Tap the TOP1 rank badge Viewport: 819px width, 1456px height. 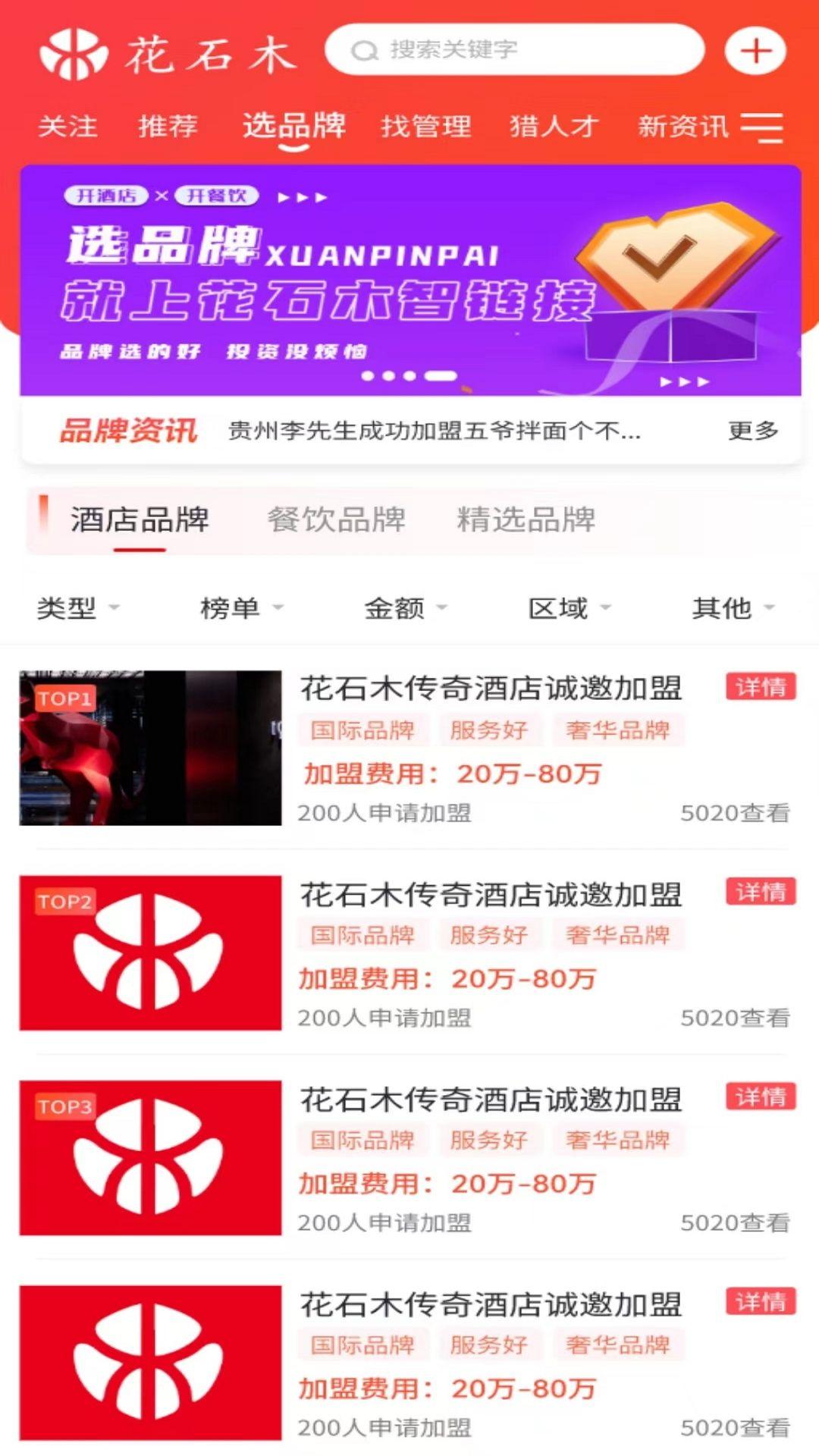coord(67,697)
